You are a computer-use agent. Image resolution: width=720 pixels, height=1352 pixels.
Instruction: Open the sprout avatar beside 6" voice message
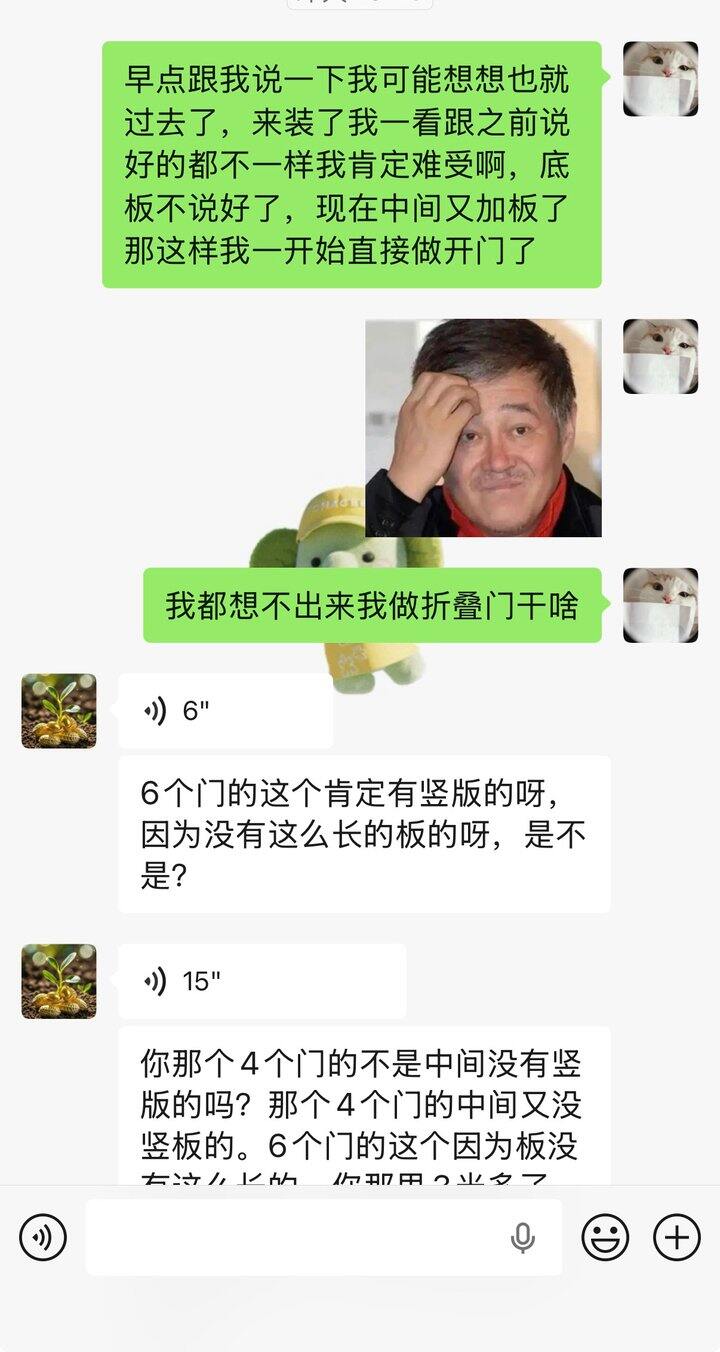tap(59, 711)
